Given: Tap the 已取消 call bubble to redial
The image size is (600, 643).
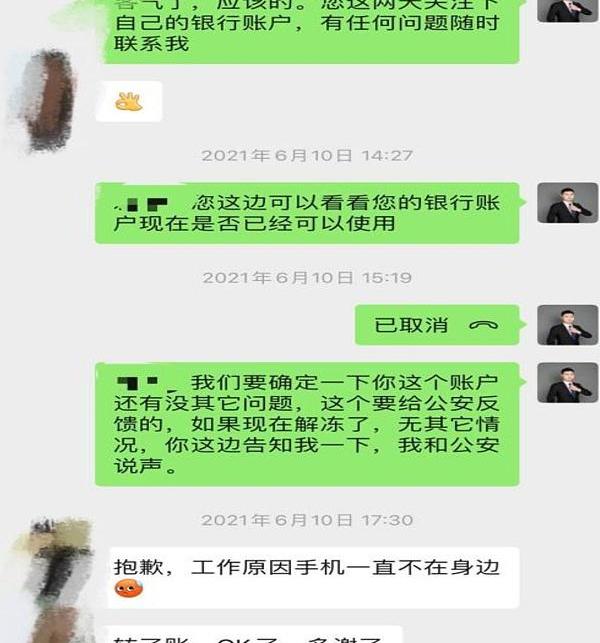Looking at the screenshot, I should point(437,325).
